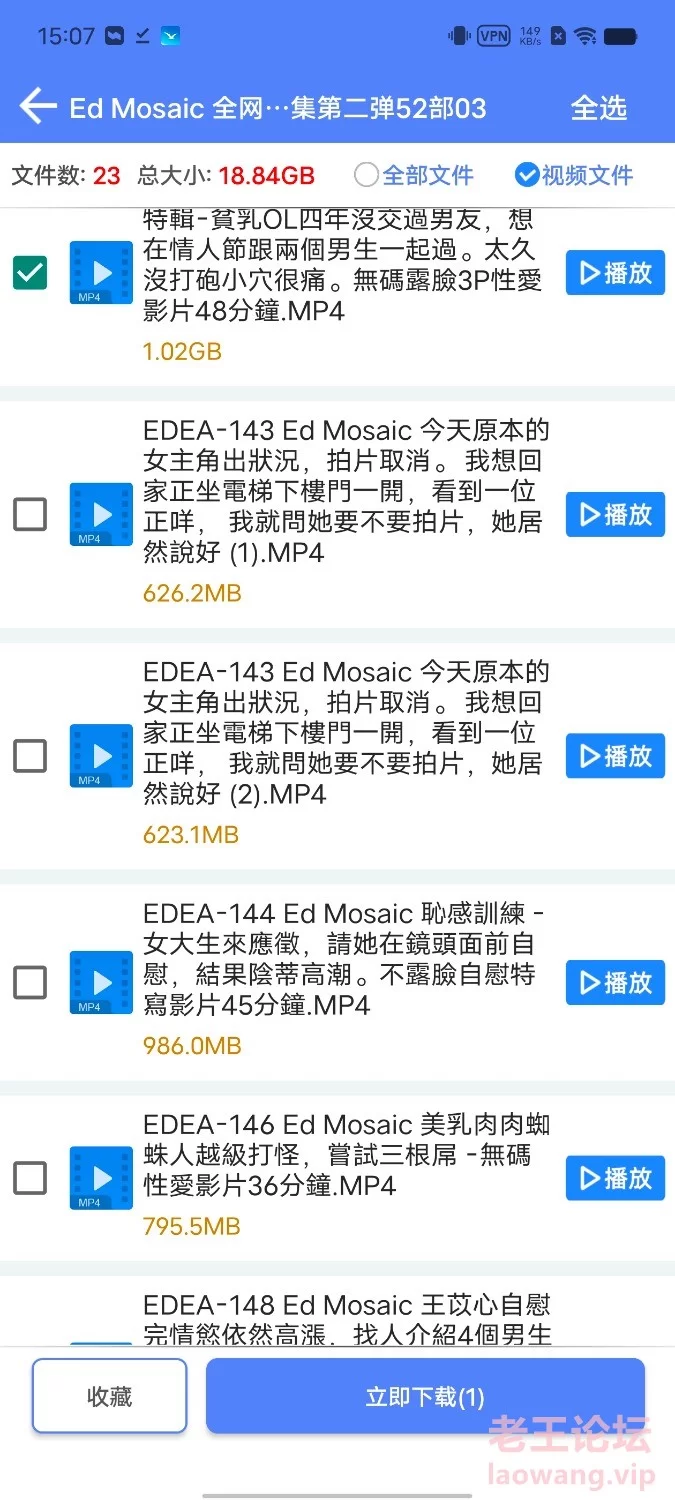This screenshot has width=675, height=1500.
Task: Check the box for EDEA-143 (2).MP4
Action: 30,756
